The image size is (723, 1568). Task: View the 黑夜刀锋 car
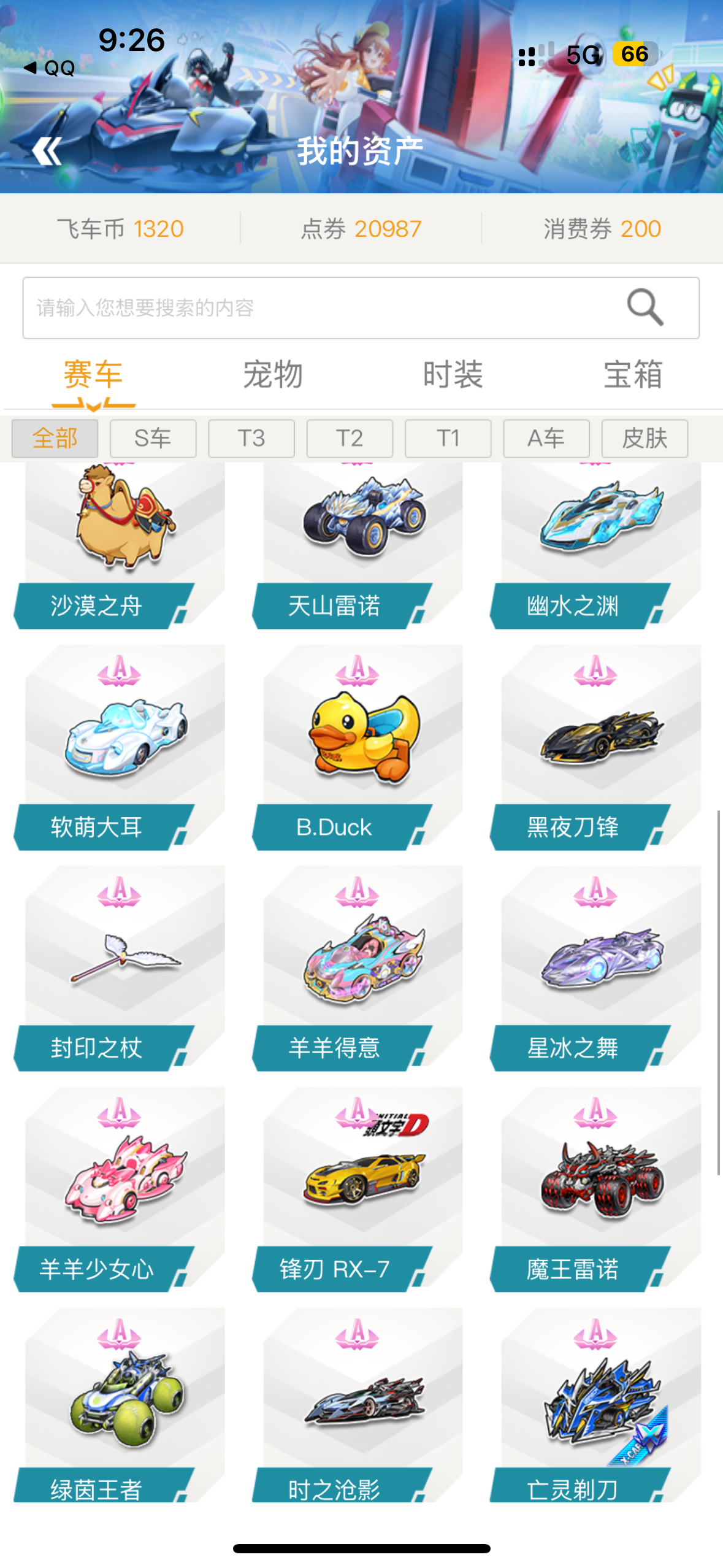tap(595, 747)
